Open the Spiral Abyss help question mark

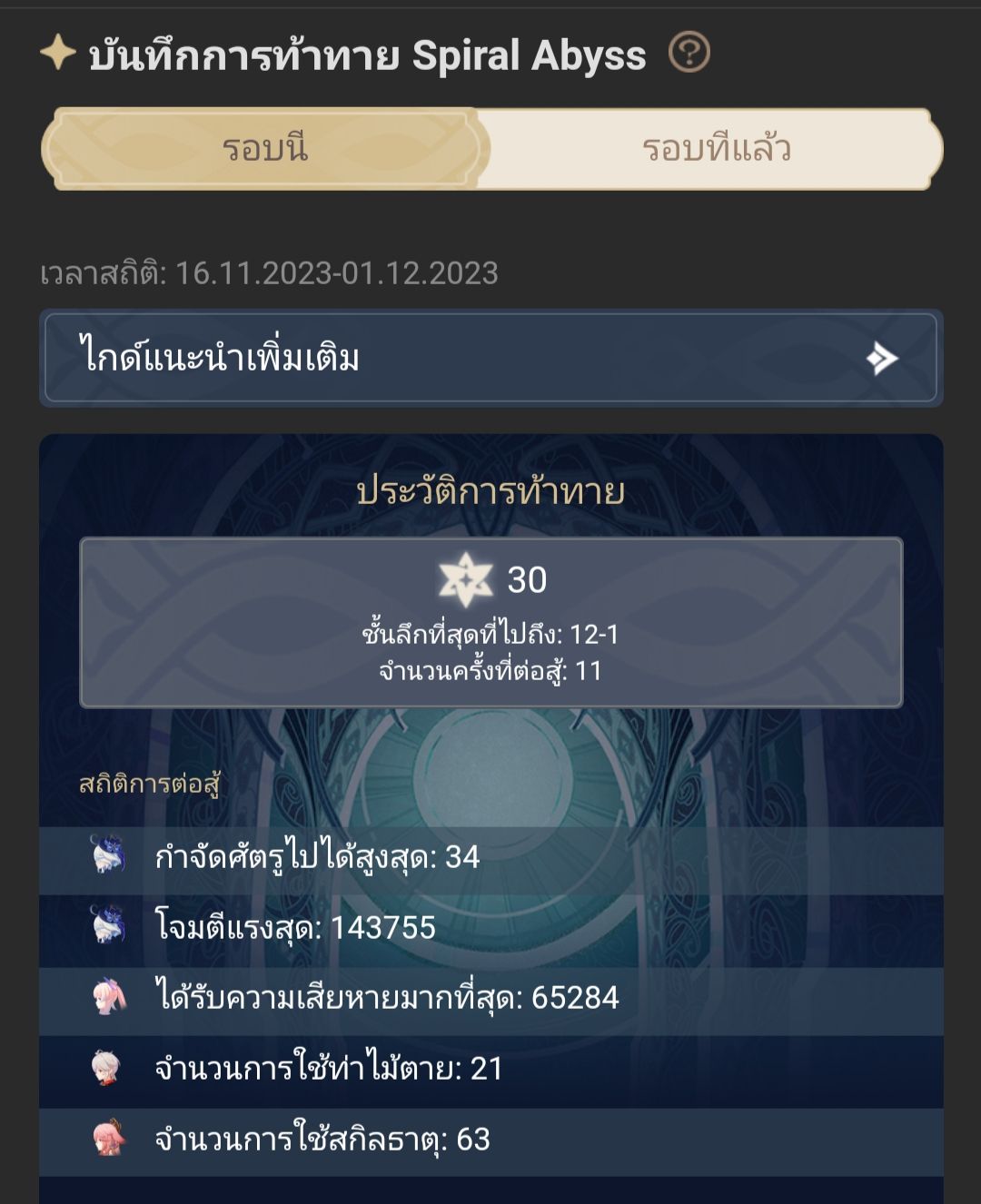coord(689,54)
